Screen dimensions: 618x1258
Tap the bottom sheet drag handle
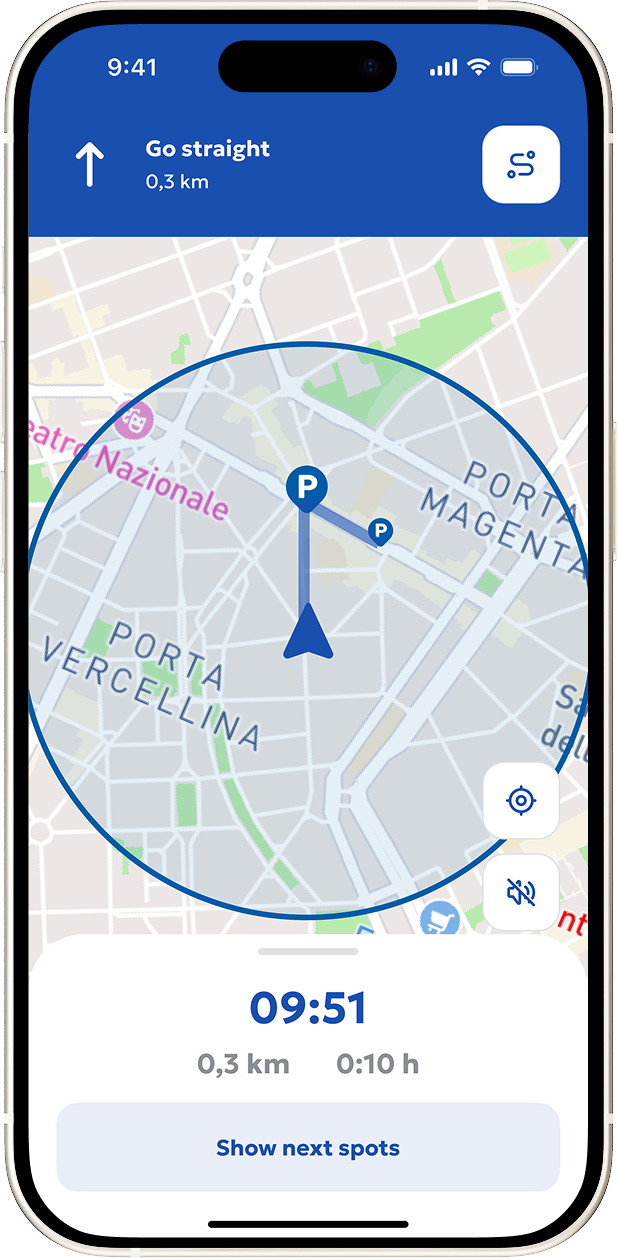pos(308,951)
